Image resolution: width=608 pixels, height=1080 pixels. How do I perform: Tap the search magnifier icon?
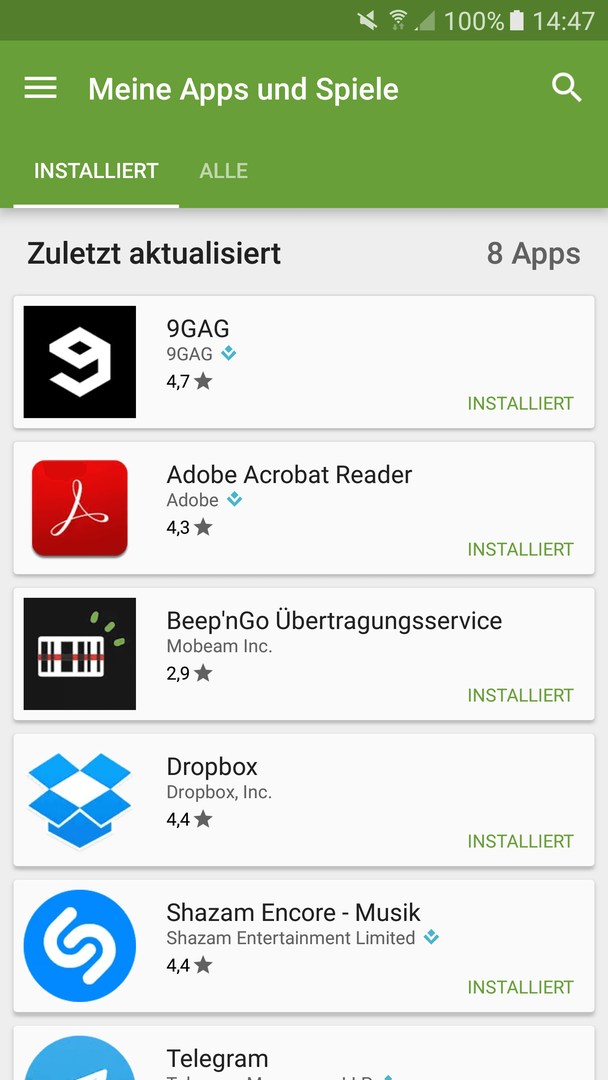pyautogui.click(x=567, y=89)
